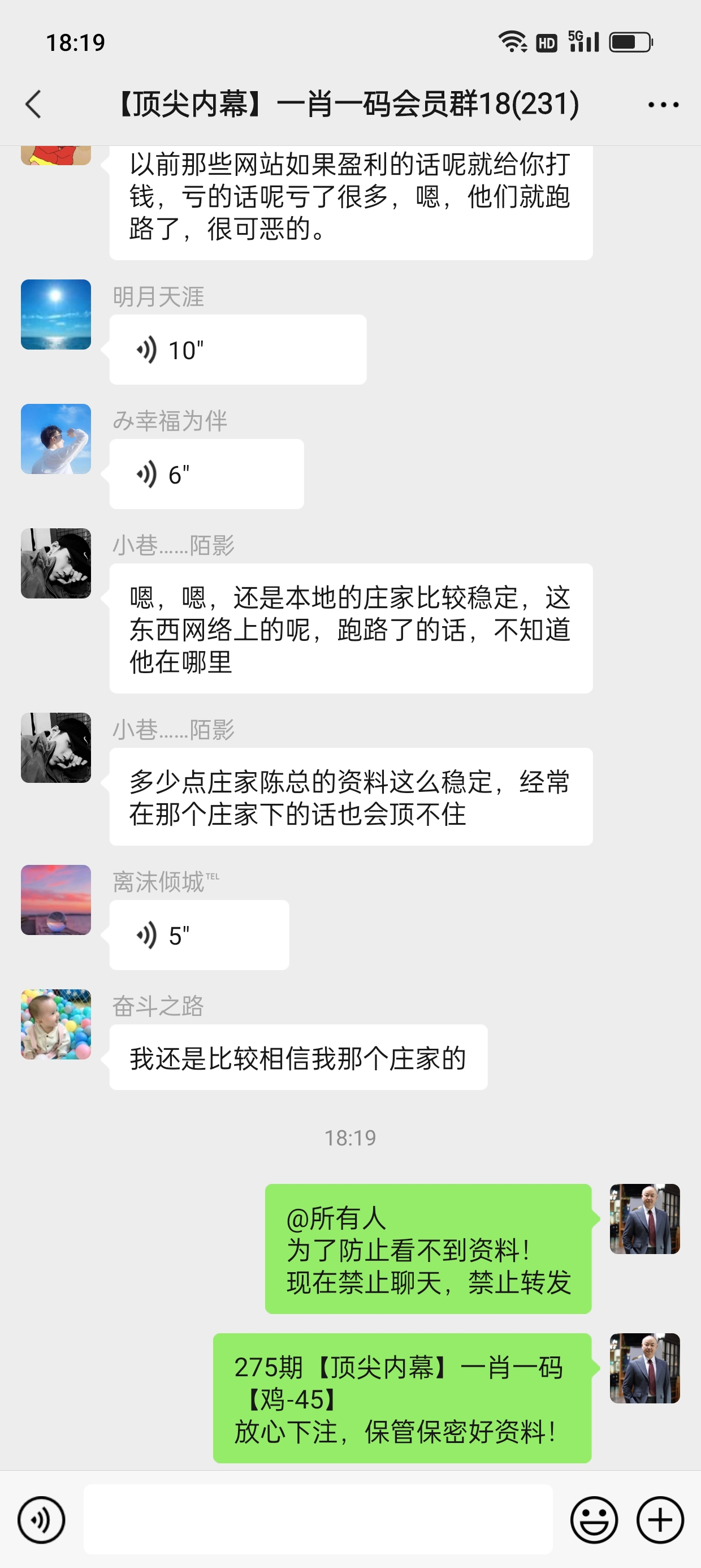Play 明月天涯's 10-second voice message
The image size is (701, 1568).
[237, 350]
